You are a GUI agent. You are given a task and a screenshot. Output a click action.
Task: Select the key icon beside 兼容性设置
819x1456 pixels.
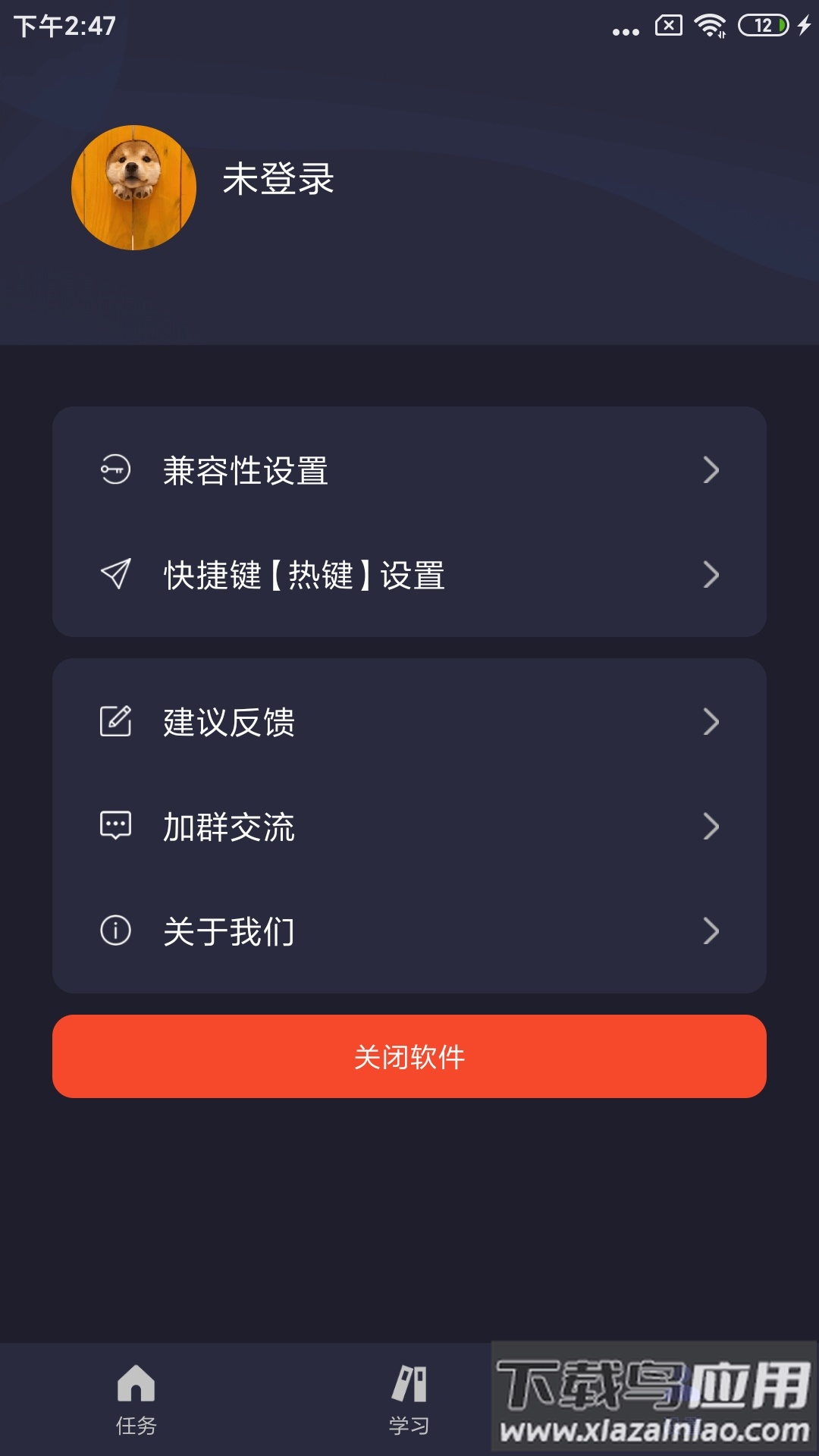115,470
